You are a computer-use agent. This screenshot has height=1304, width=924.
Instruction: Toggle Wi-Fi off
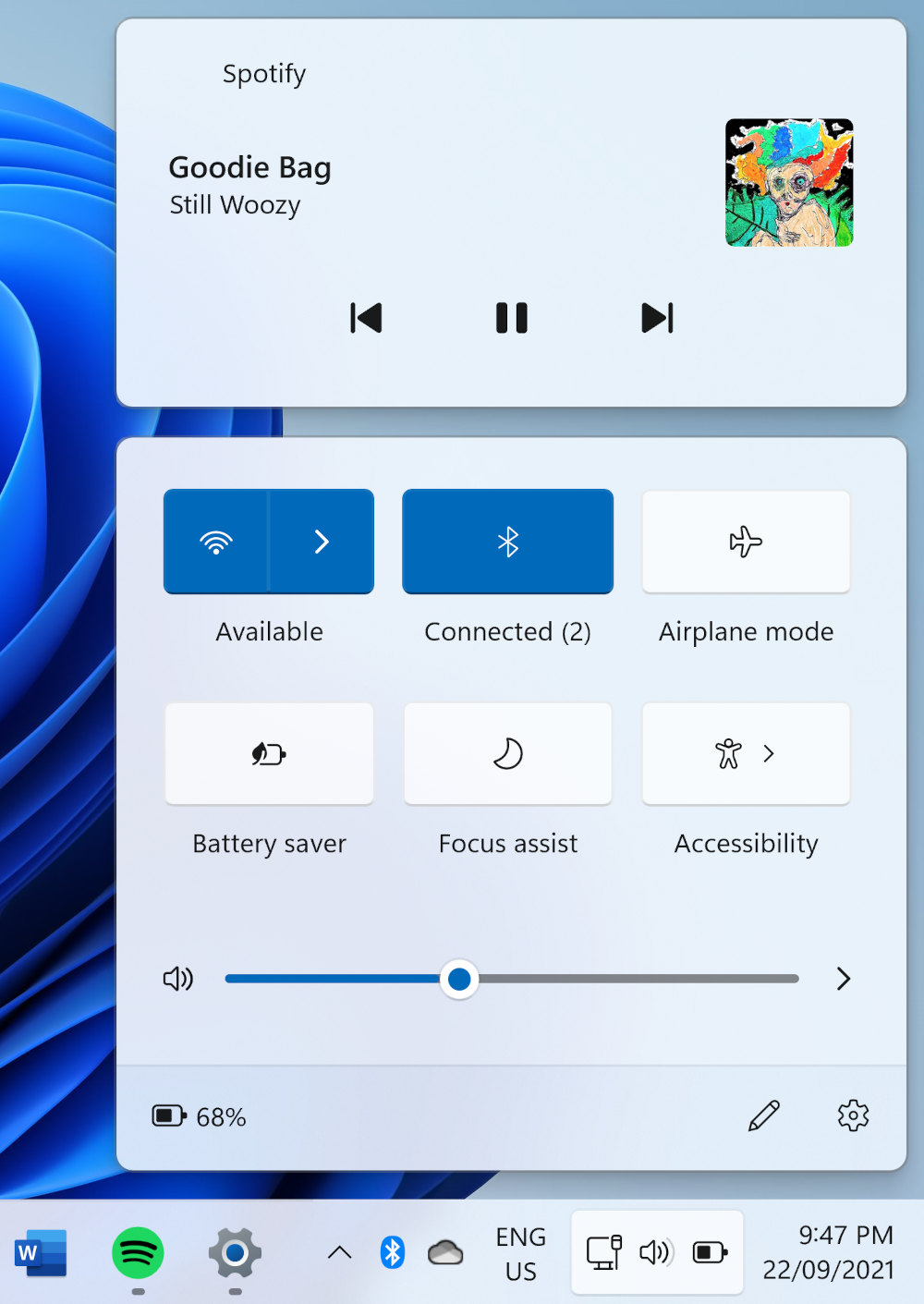pyautogui.click(x=216, y=542)
